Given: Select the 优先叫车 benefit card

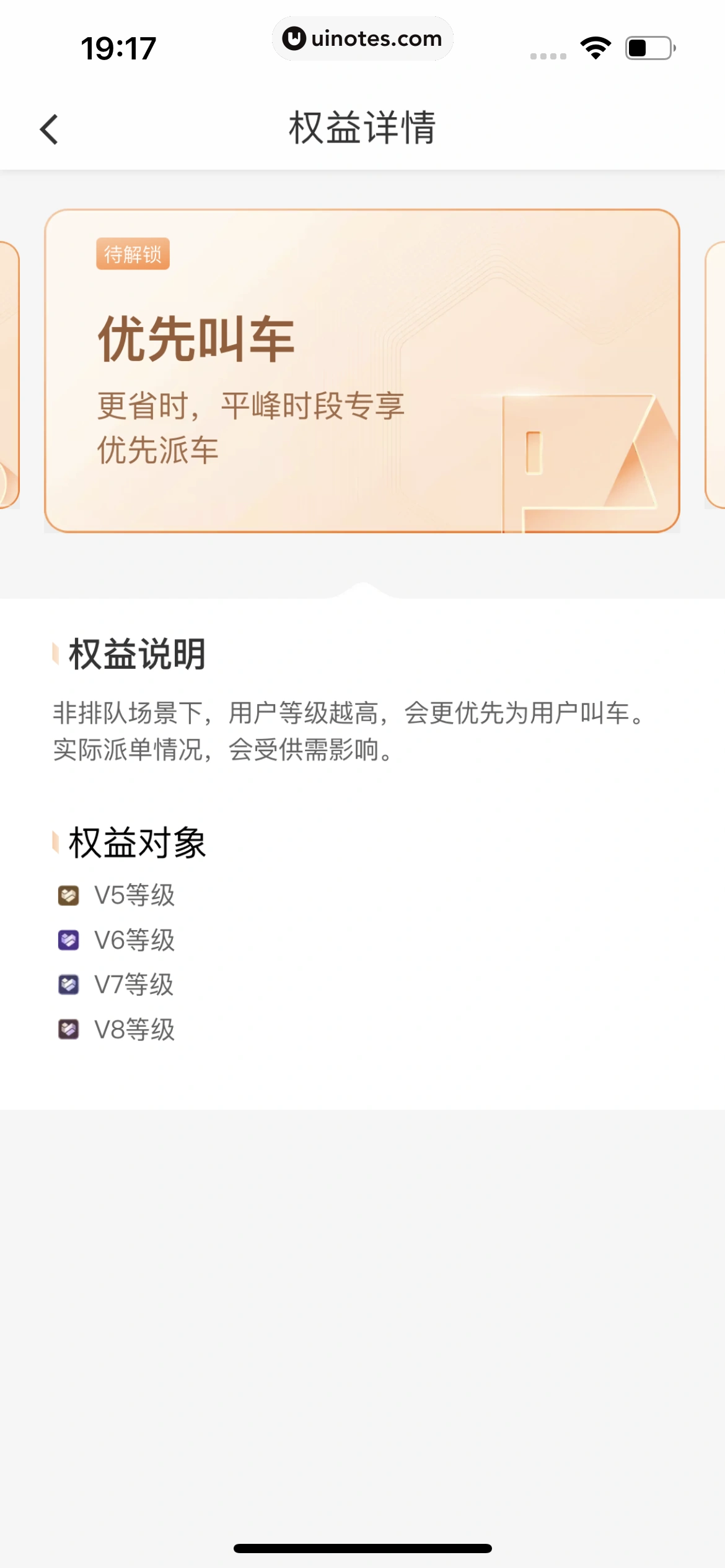Looking at the screenshot, I should coord(362,370).
